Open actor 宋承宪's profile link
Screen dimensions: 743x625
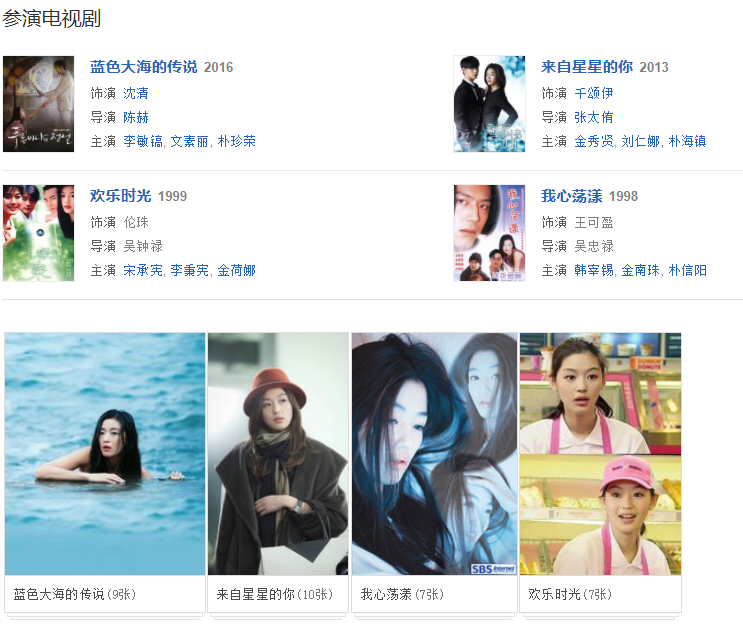point(143,271)
